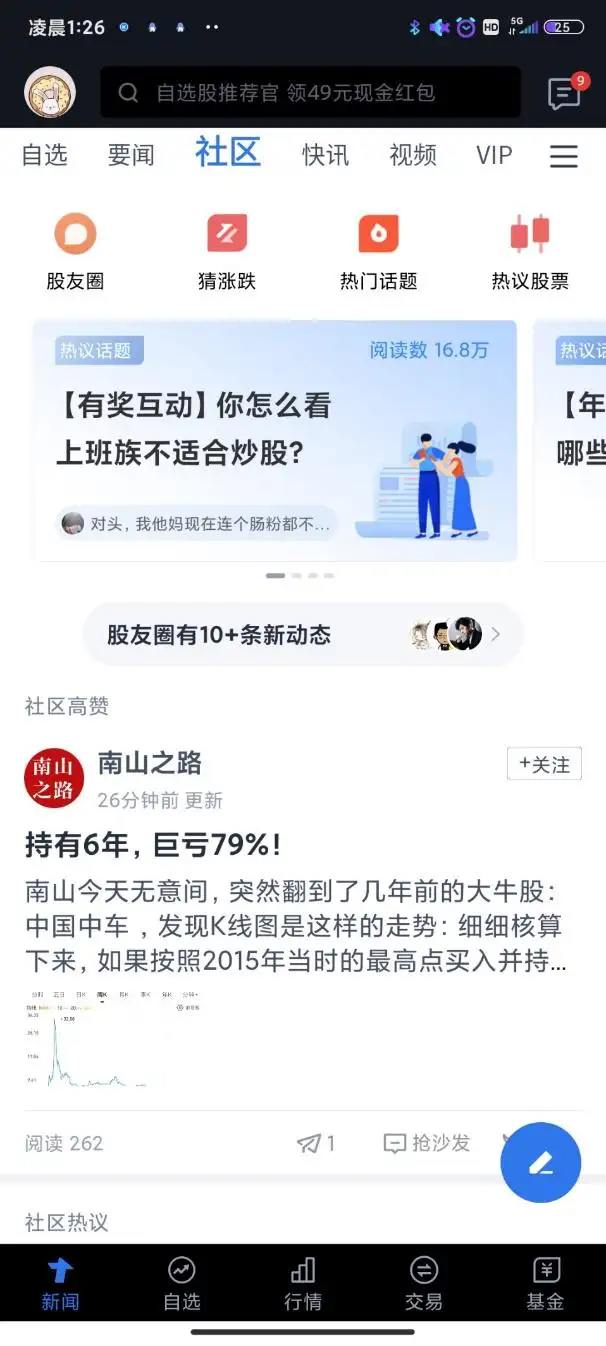The width and height of the screenshot is (606, 1346).
Task: Open 猜涨跌 shortcut
Action: pos(227,252)
